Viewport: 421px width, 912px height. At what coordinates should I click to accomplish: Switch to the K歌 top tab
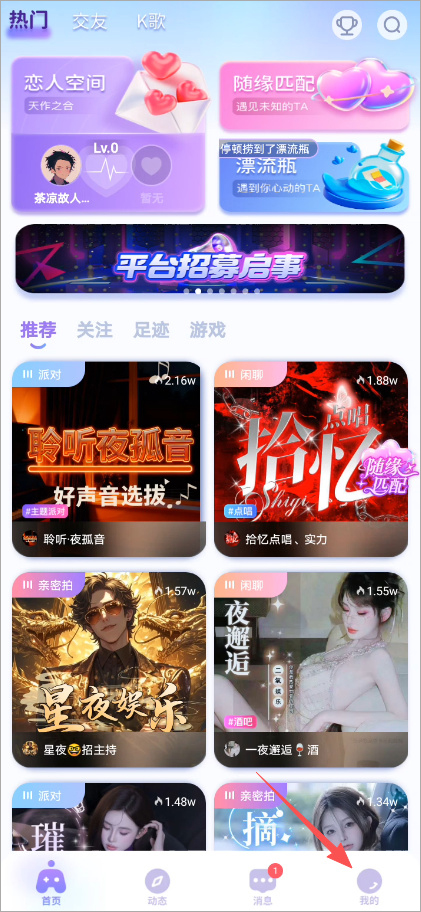[x=151, y=22]
